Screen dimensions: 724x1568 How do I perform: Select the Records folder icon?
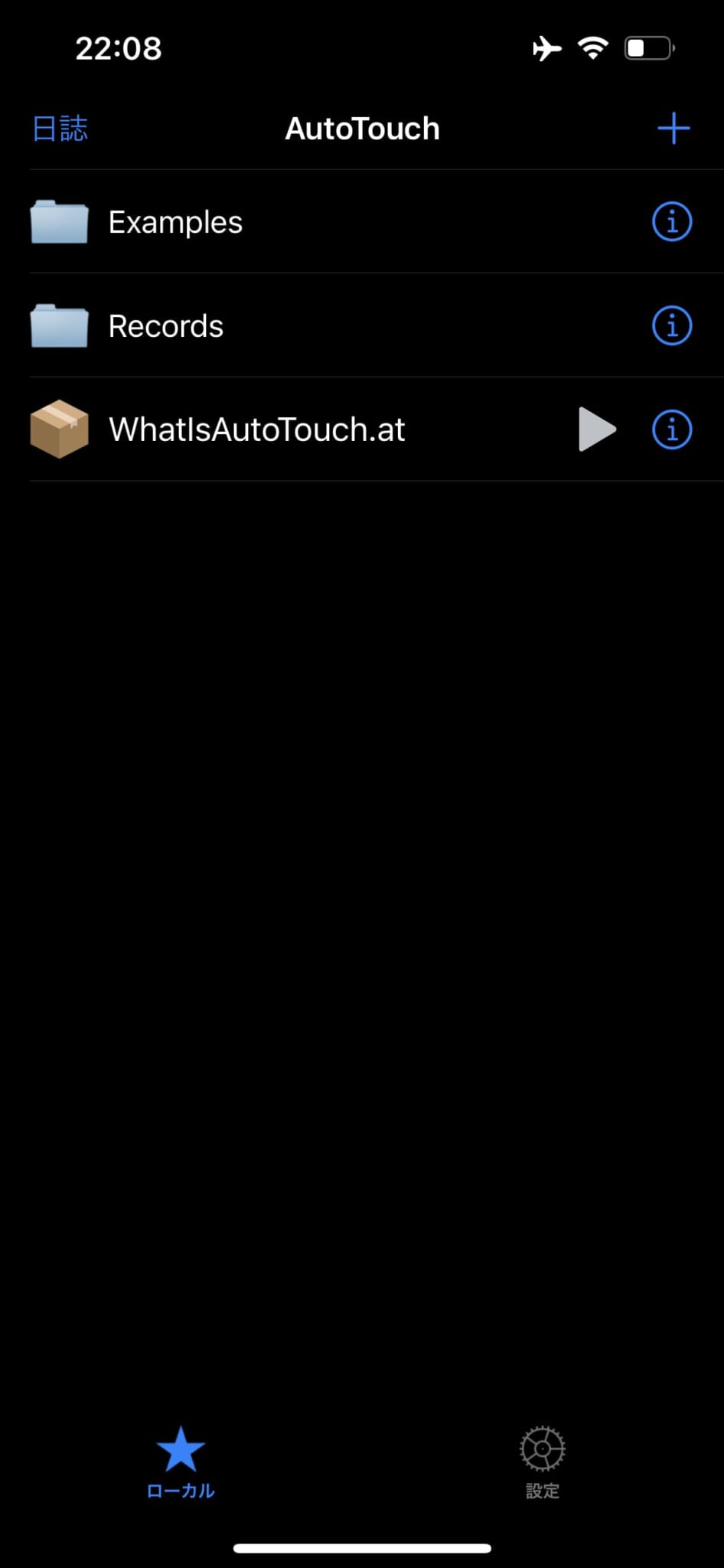coord(60,325)
